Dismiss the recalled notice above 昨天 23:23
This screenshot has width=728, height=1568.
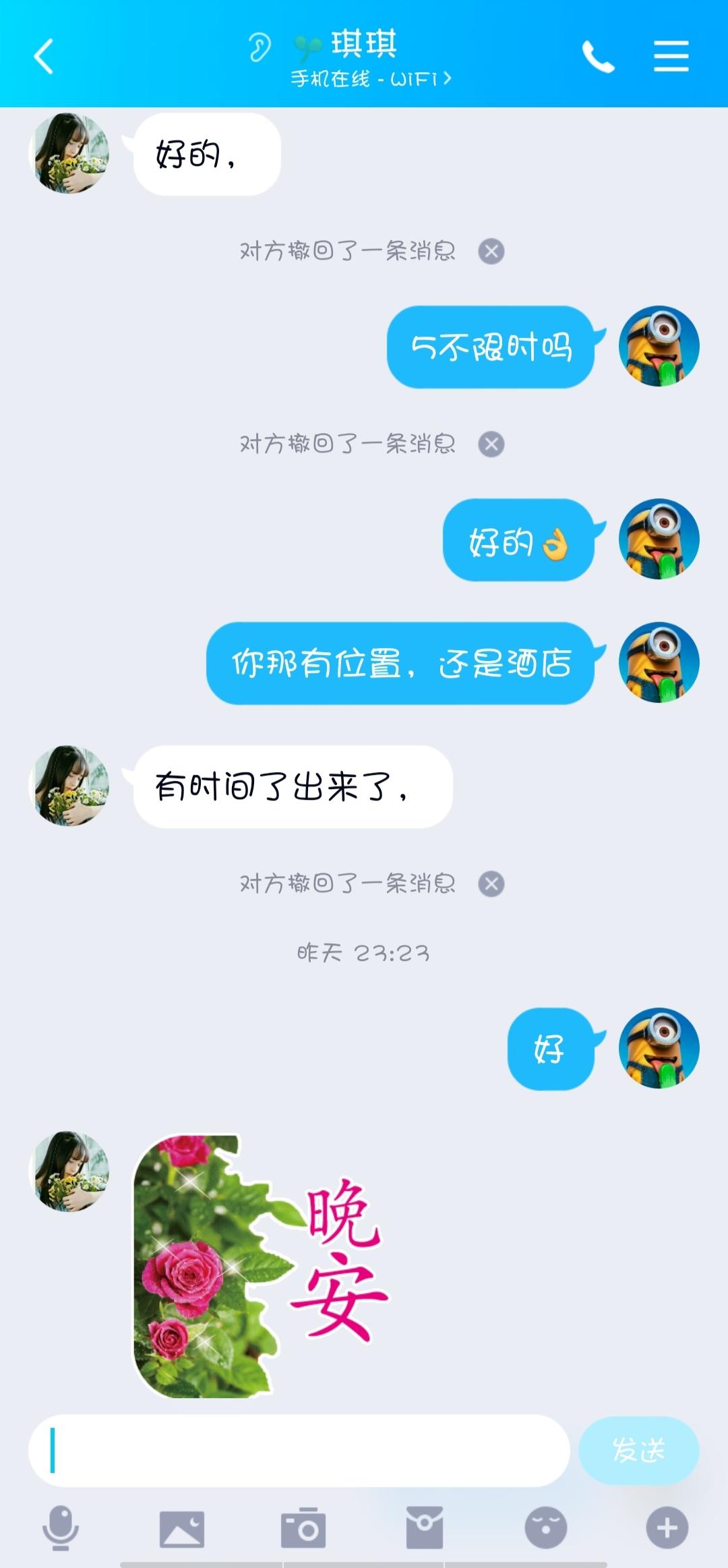click(491, 883)
